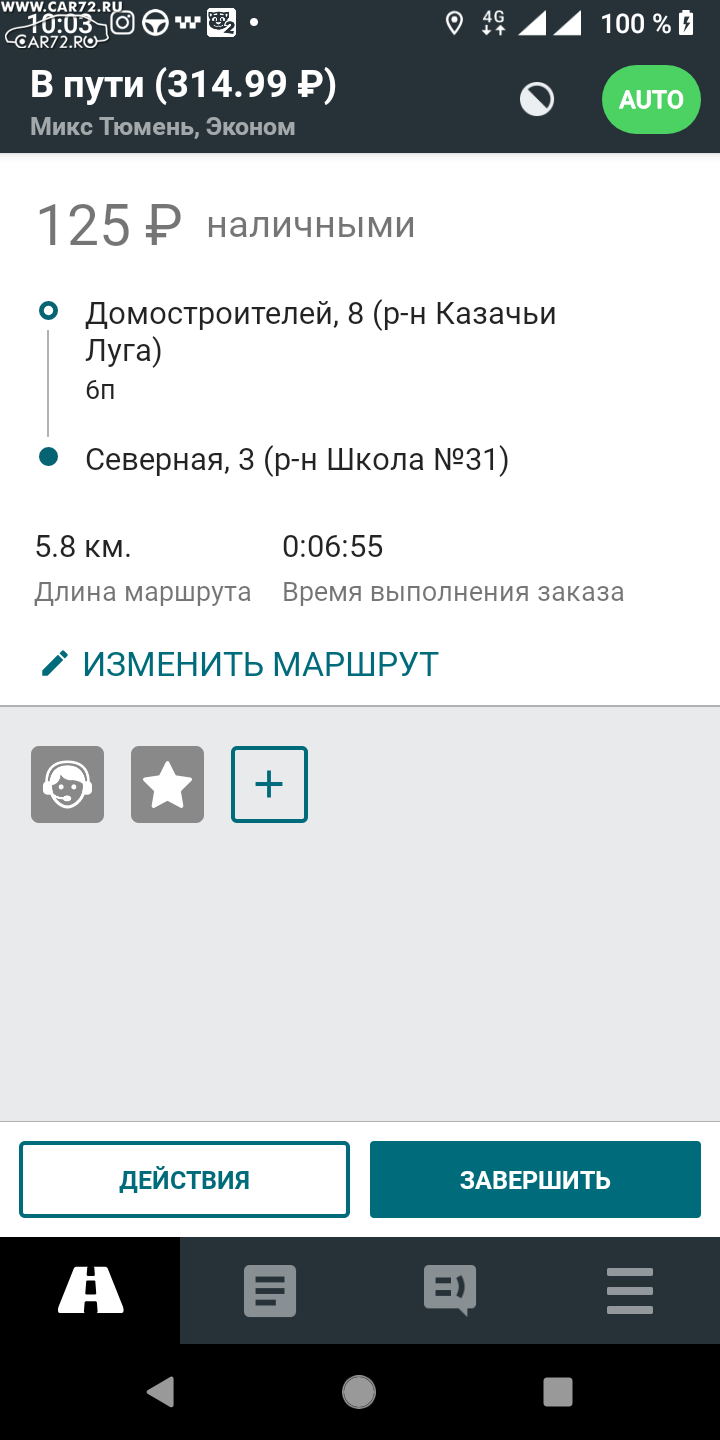
Task: Switch to the road tab
Action: [x=90, y=1290]
